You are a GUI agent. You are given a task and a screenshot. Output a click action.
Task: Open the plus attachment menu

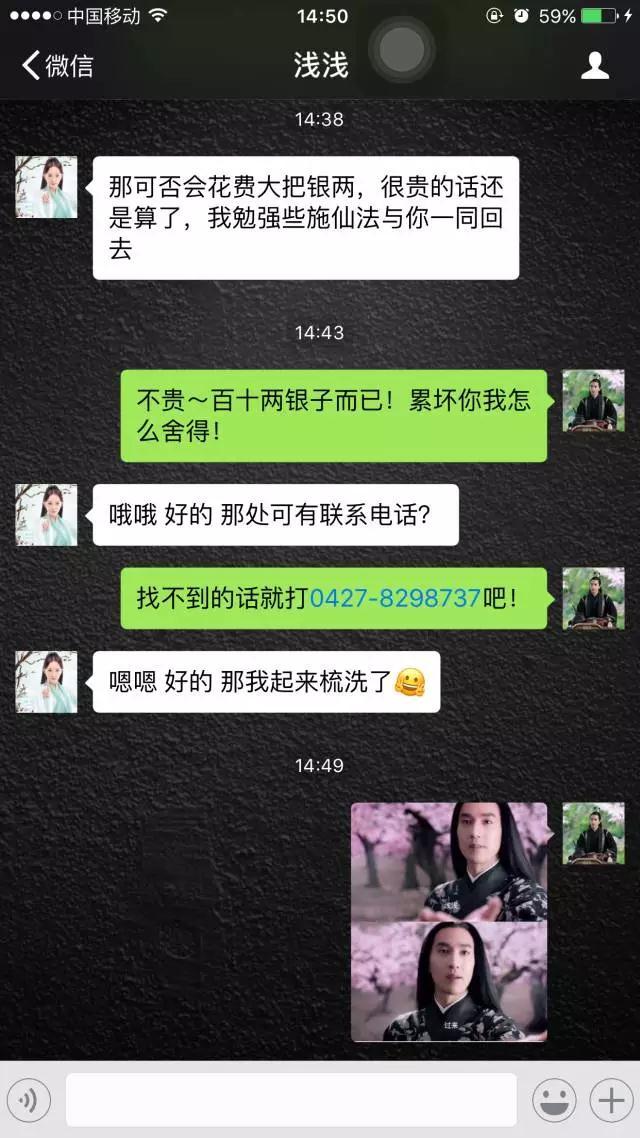tap(609, 1101)
